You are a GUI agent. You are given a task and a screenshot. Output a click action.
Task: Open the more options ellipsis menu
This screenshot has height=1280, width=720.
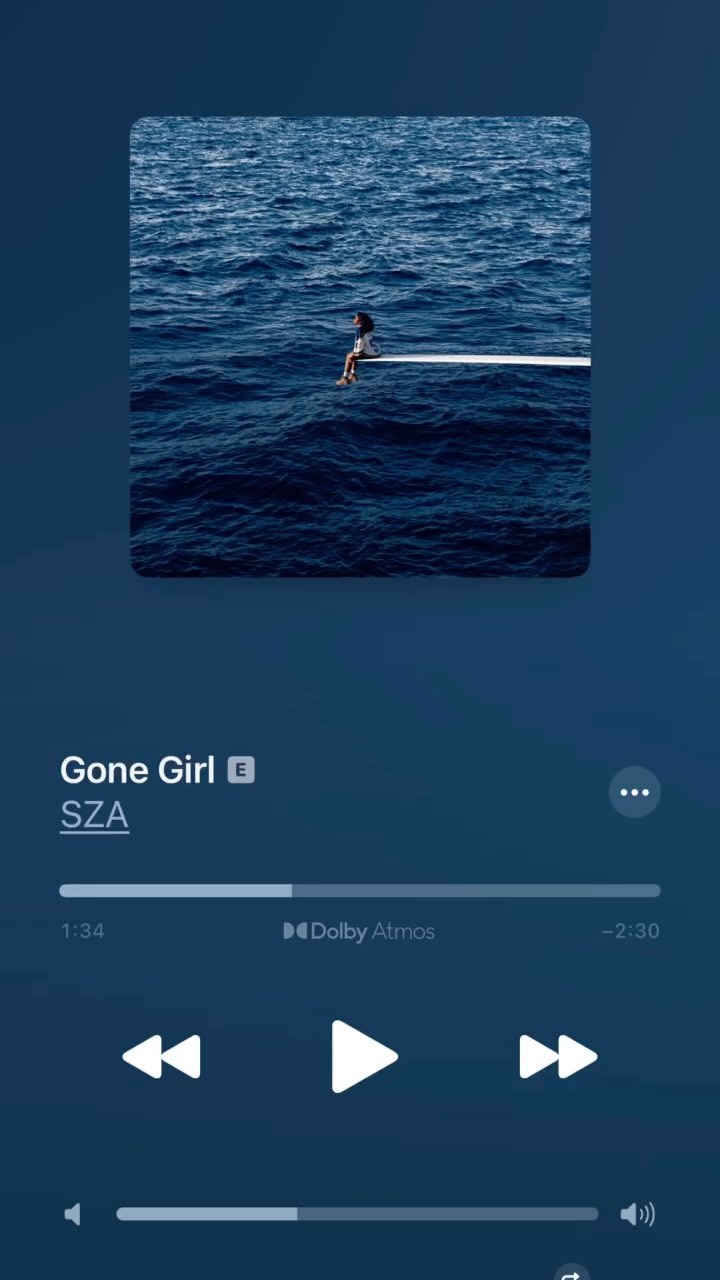pyautogui.click(x=635, y=792)
